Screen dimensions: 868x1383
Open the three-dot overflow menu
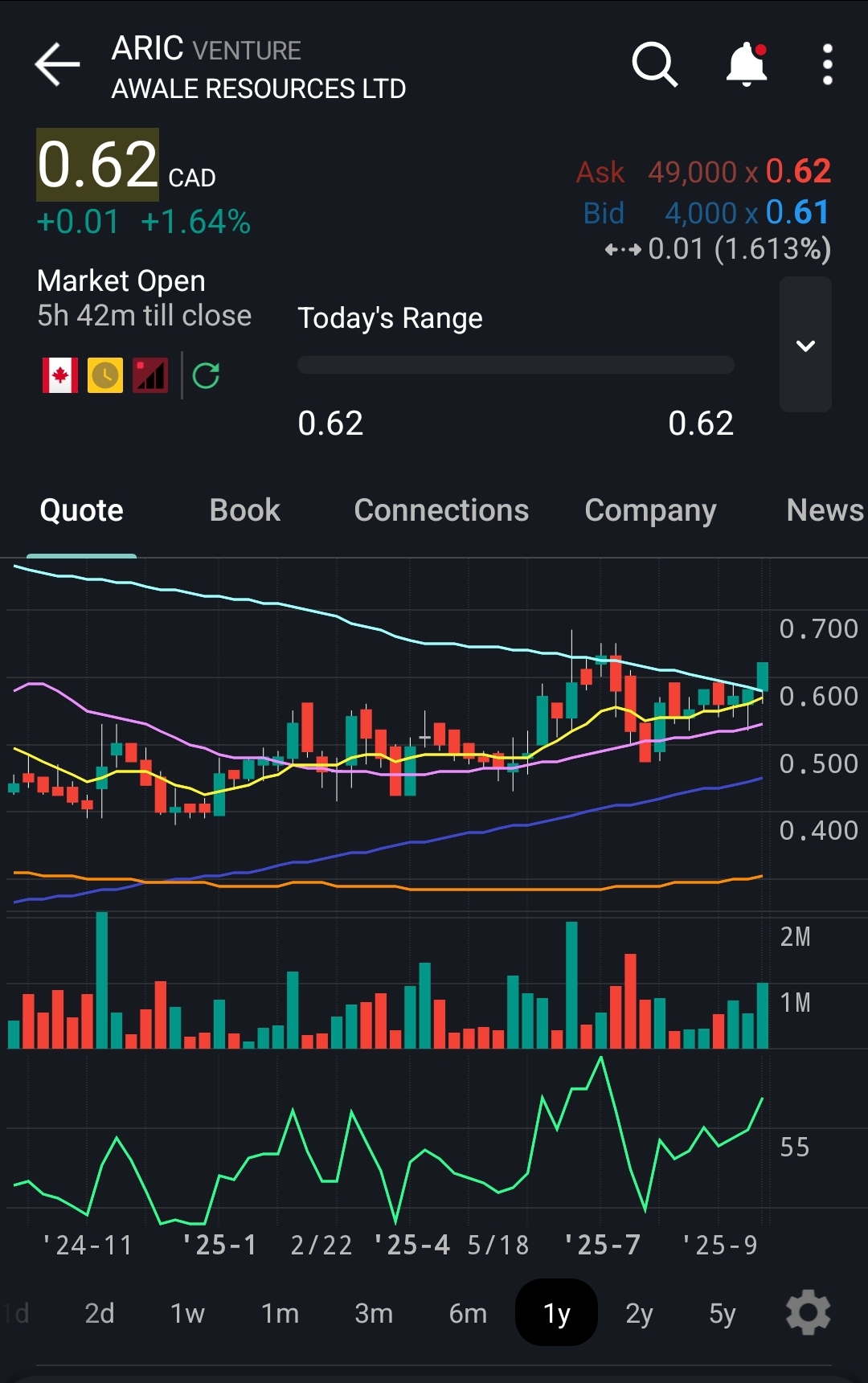pyautogui.click(x=827, y=64)
